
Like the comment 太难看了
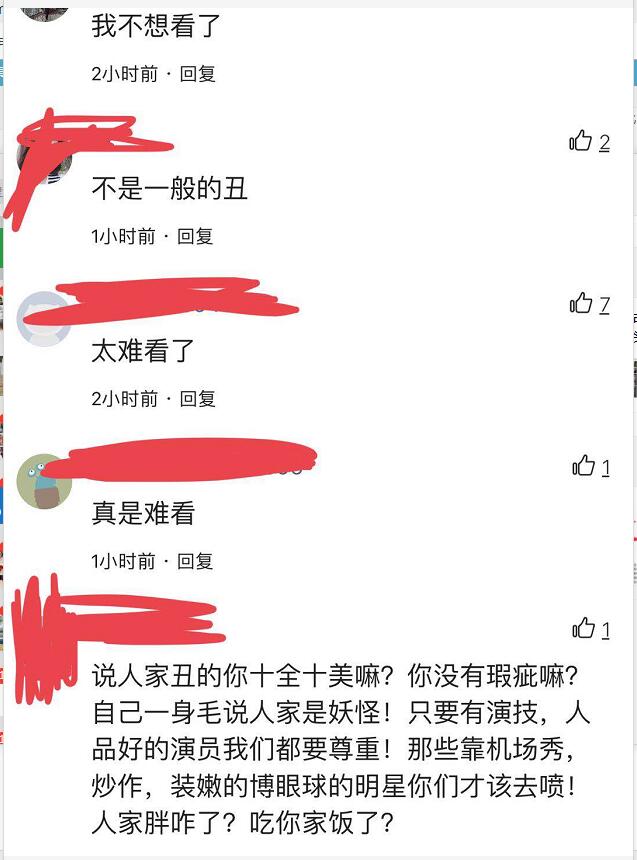tap(581, 304)
